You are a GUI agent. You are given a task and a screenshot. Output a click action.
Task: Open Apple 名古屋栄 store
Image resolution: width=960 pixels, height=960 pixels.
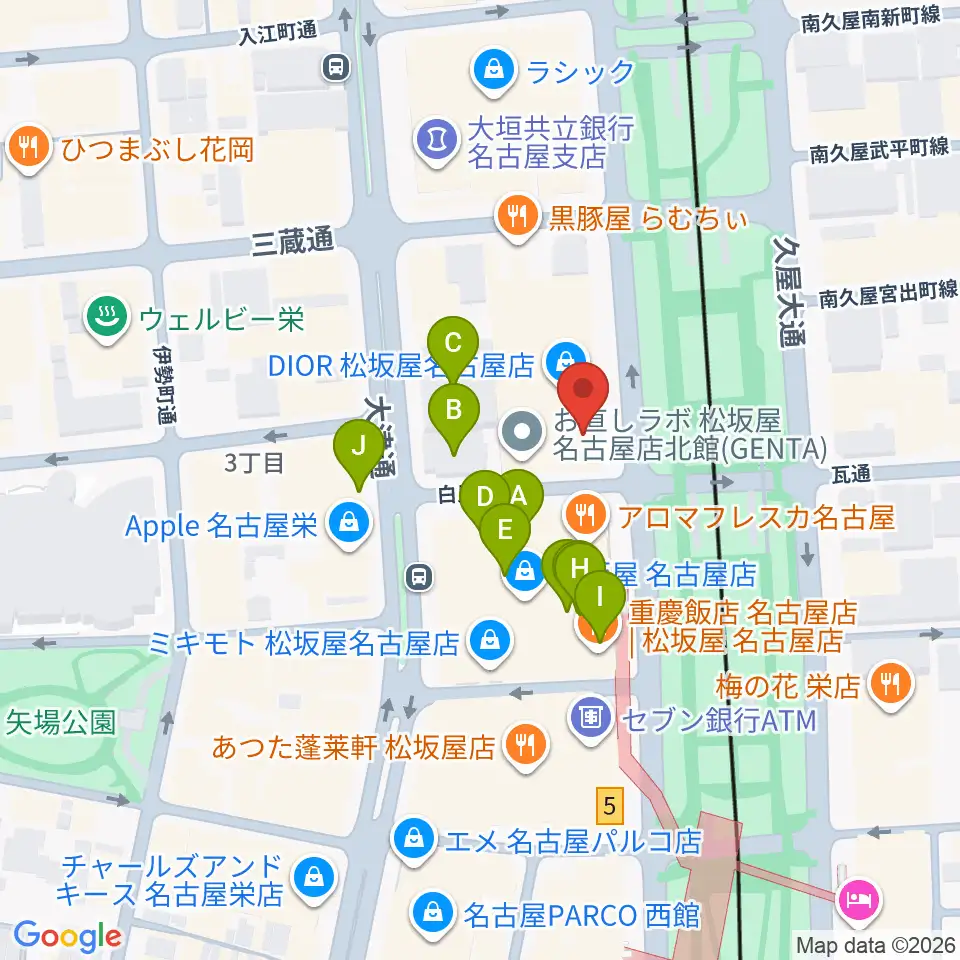click(248, 526)
